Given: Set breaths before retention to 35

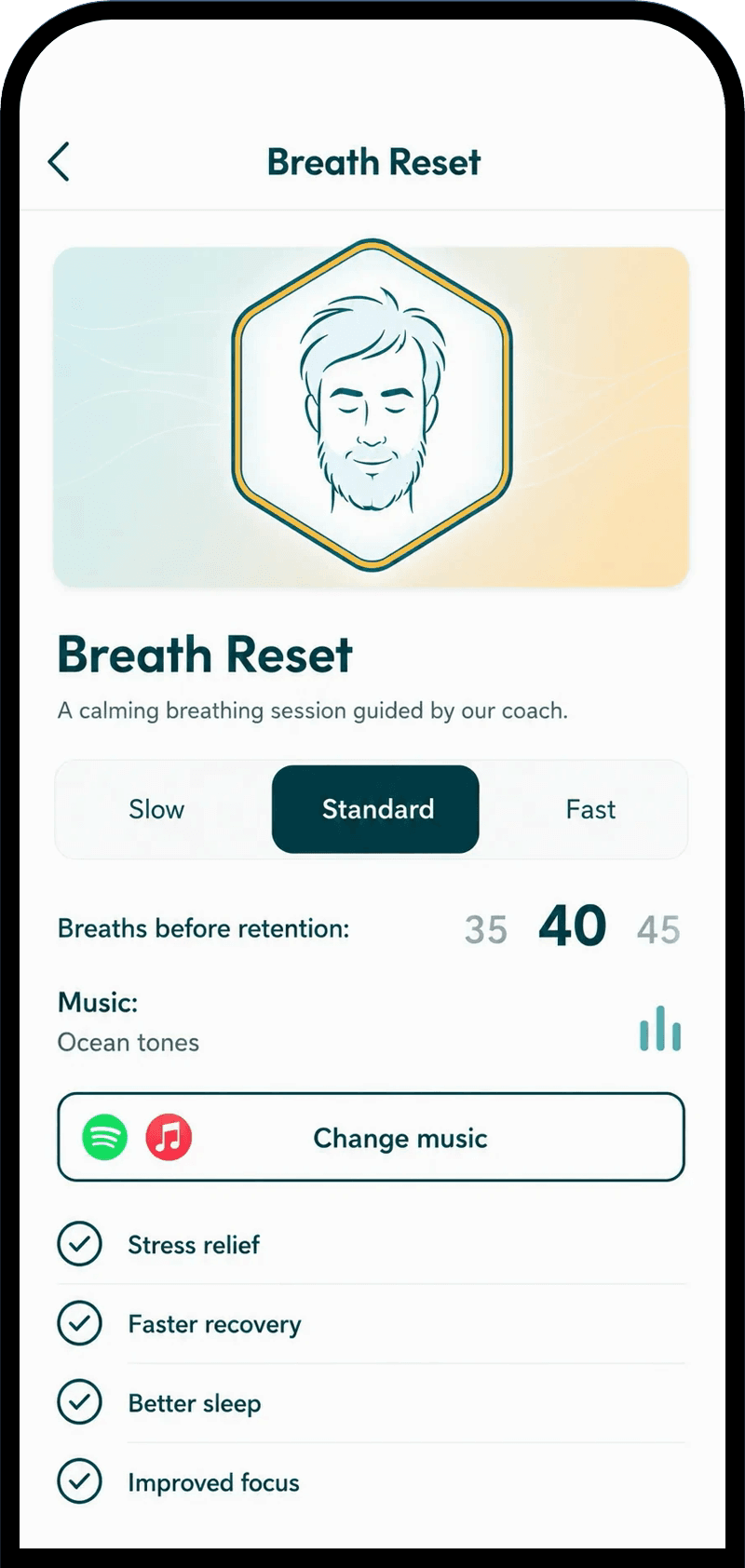Looking at the screenshot, I should coord(486,929).
